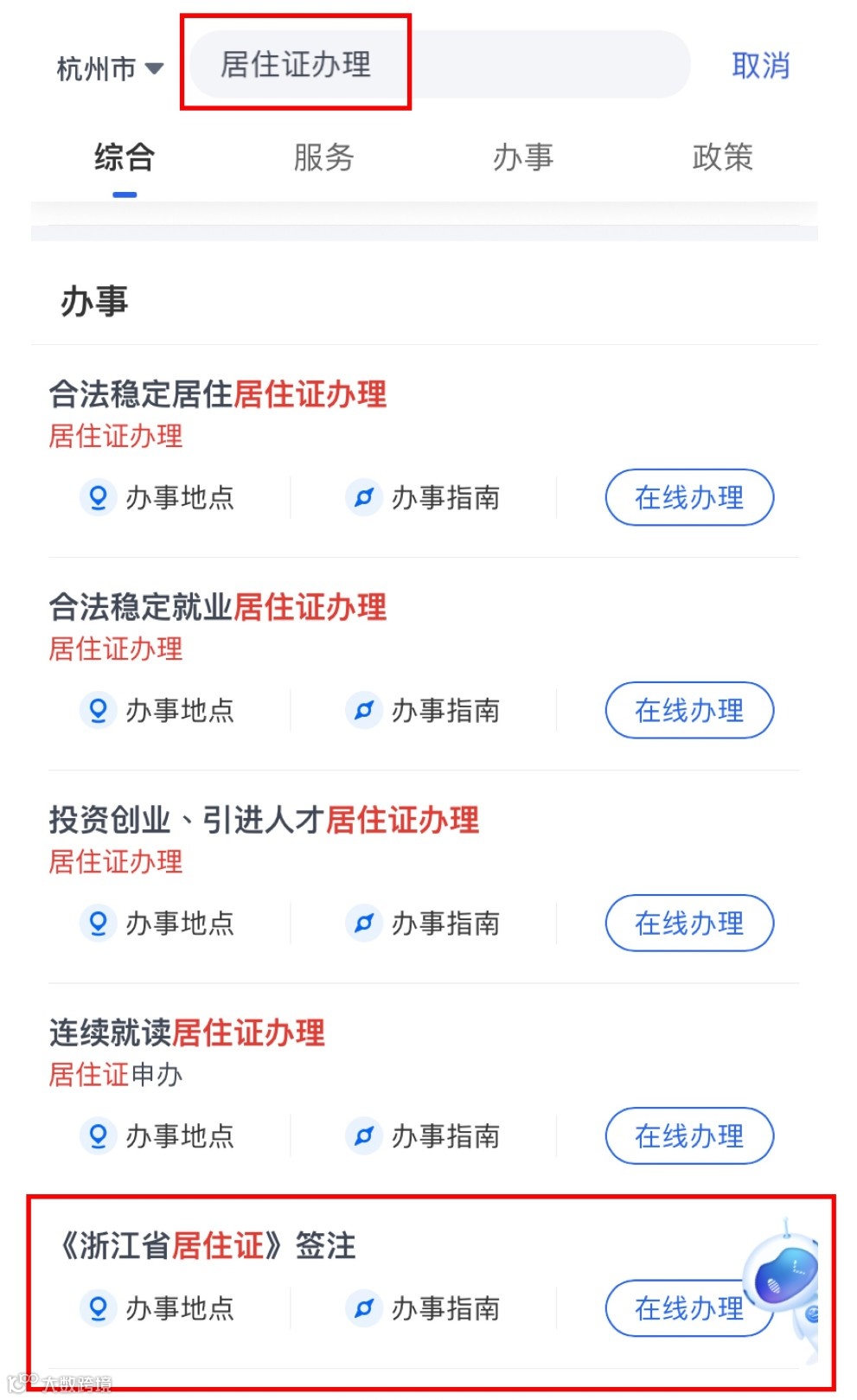Select the 综合 tab

[x=124, y=157]
